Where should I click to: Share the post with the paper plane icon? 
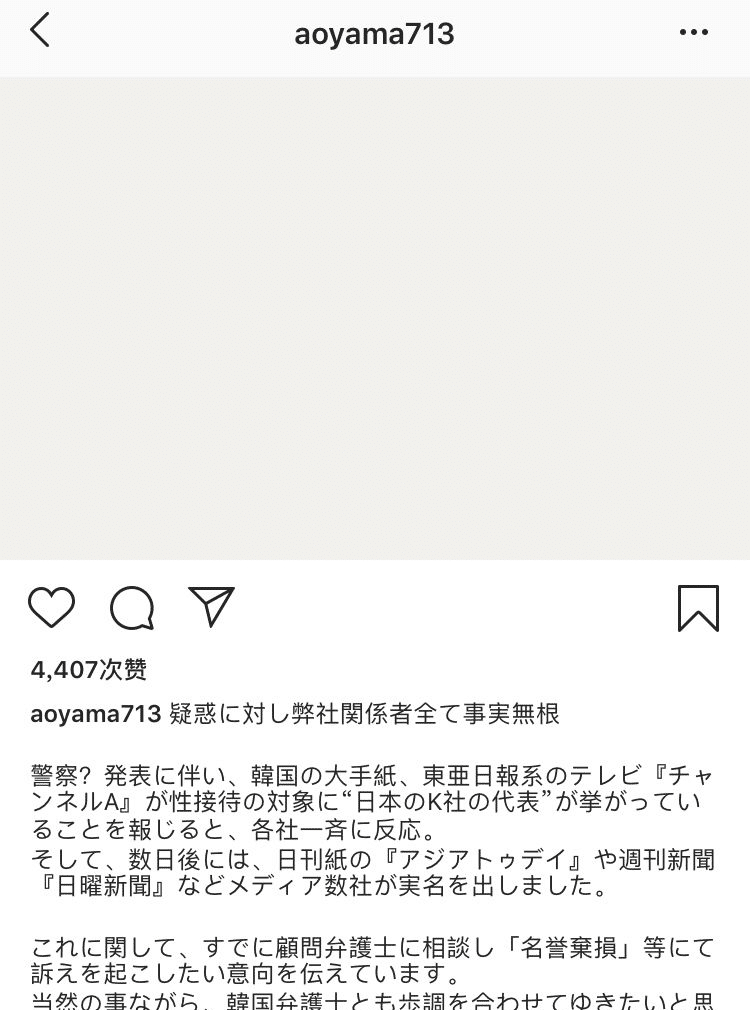click(x=211, y=607)
